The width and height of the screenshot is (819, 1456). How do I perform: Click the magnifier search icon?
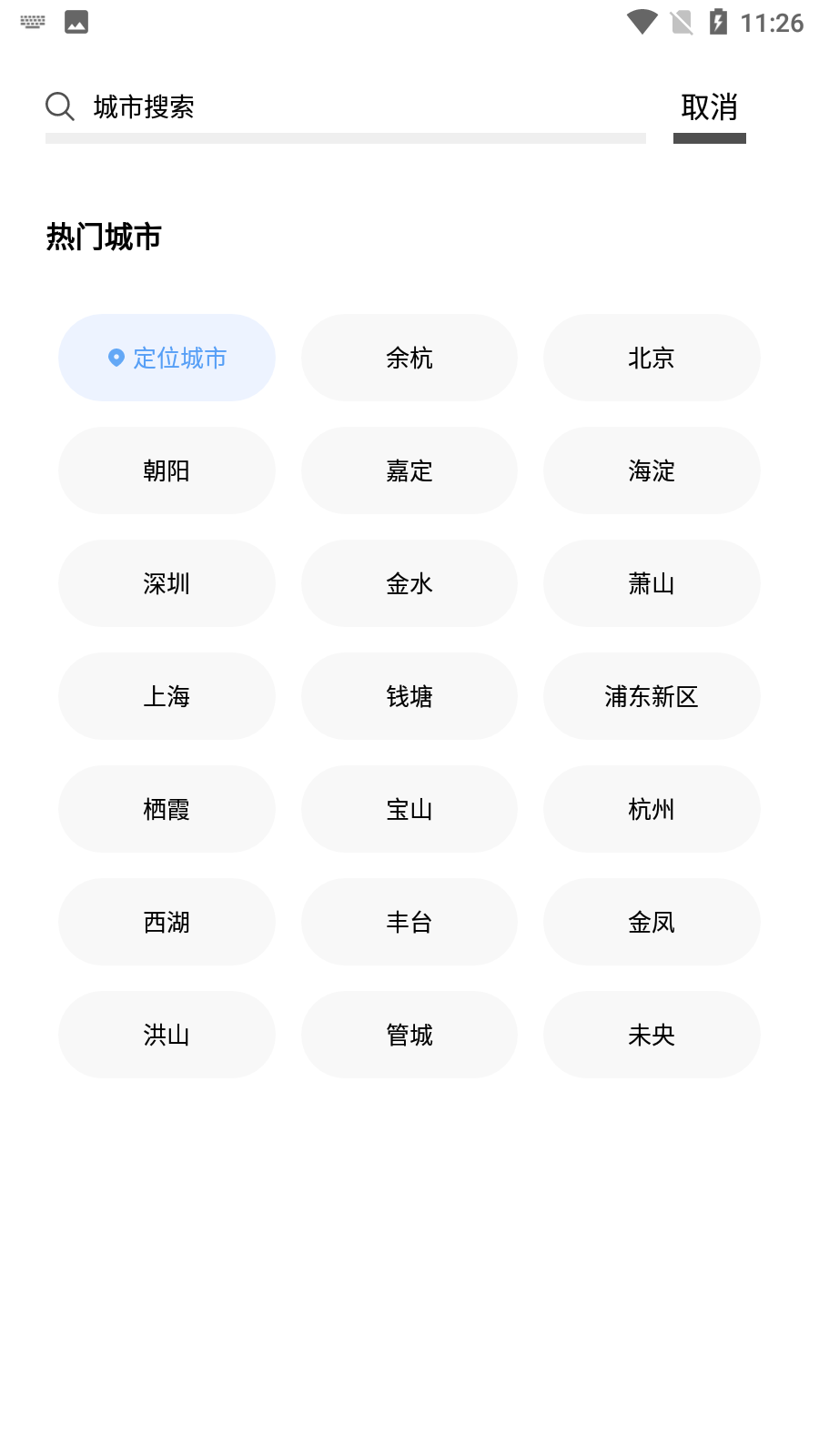[59, 106]
